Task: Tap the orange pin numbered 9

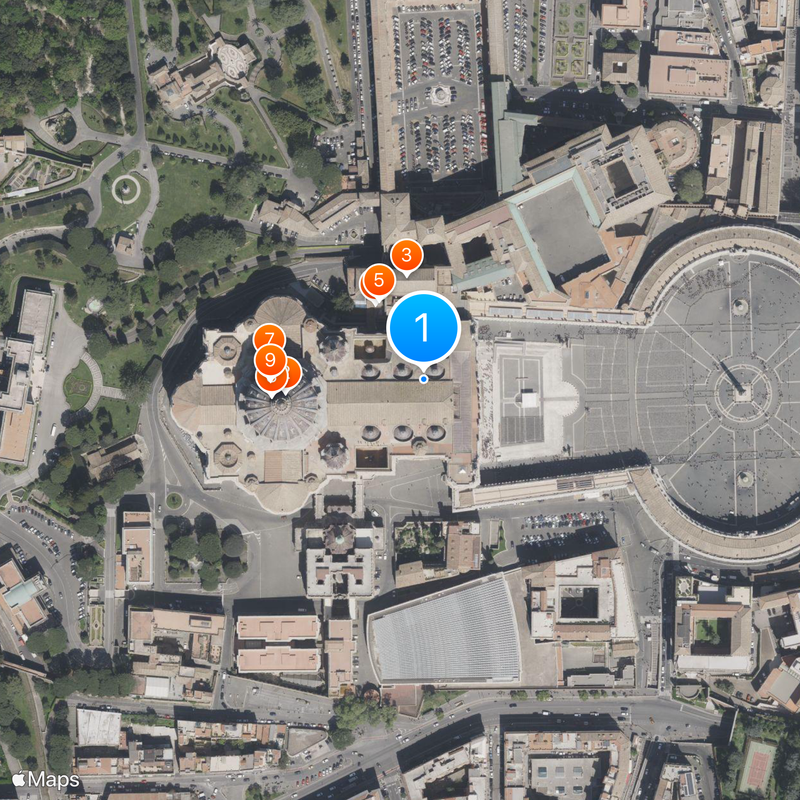Action: 270,360
